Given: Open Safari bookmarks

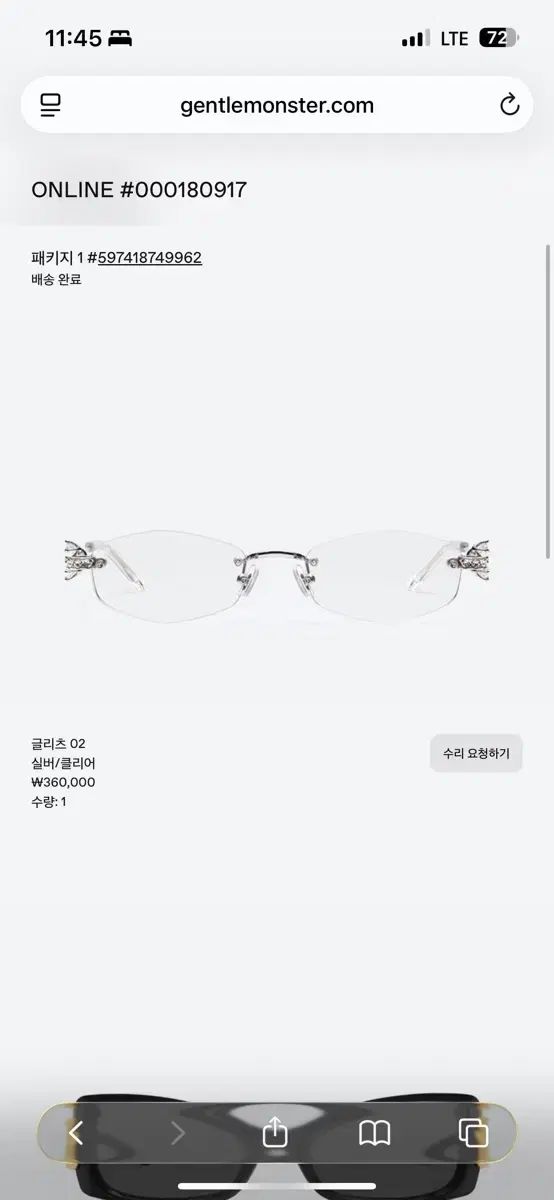Looking at the screenshot, I should [x=374, y=1133].
